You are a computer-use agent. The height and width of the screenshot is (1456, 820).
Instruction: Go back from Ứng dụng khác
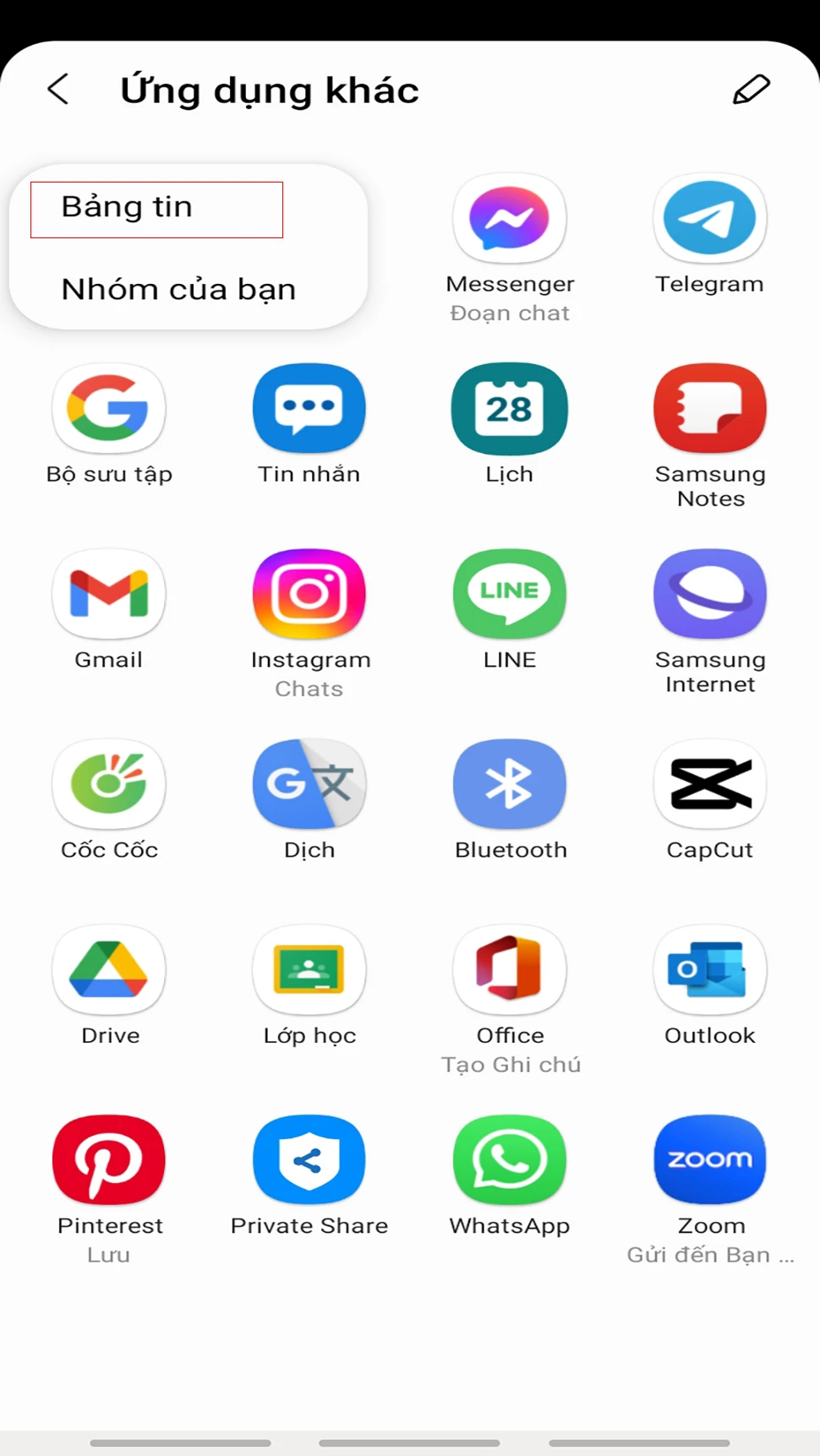[x=58, y=89]
